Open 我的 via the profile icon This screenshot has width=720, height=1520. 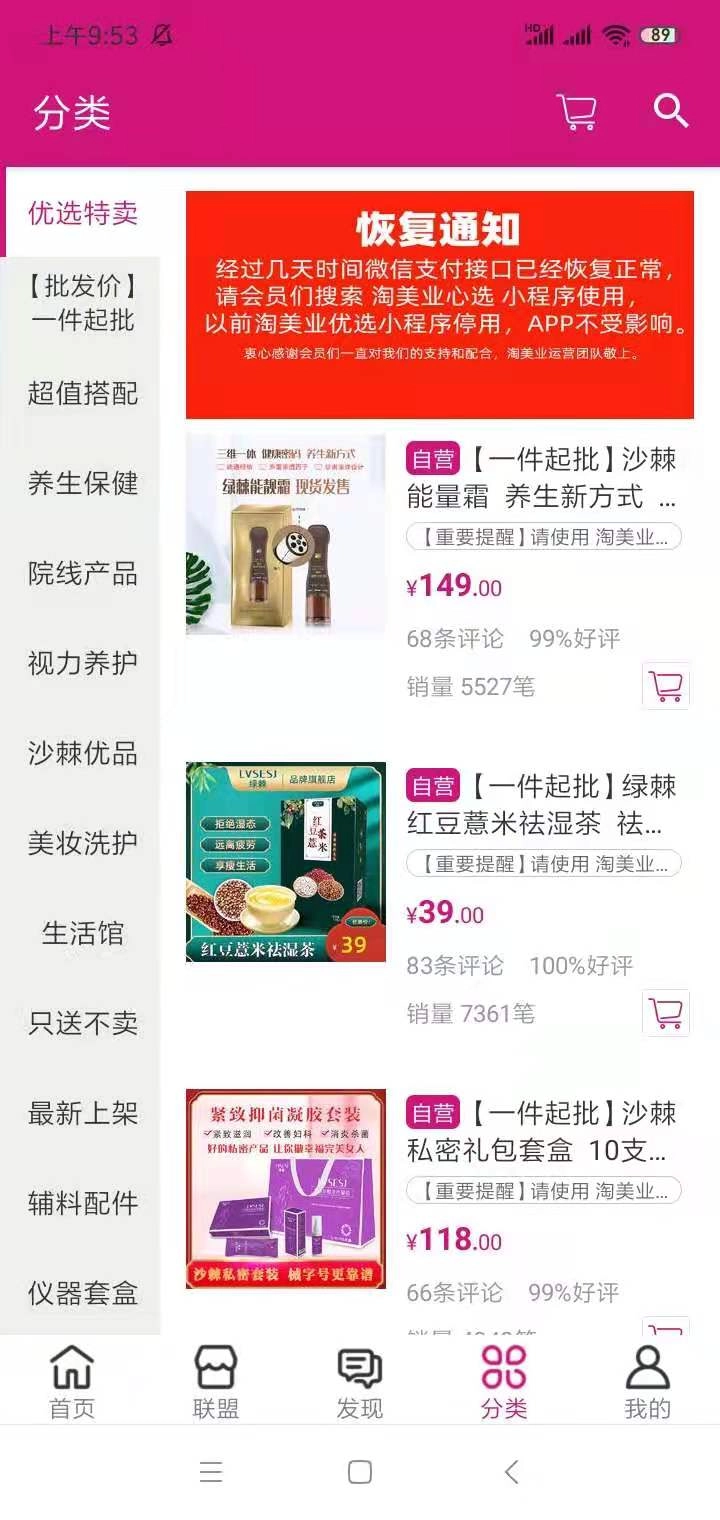tap(647, 1378)
